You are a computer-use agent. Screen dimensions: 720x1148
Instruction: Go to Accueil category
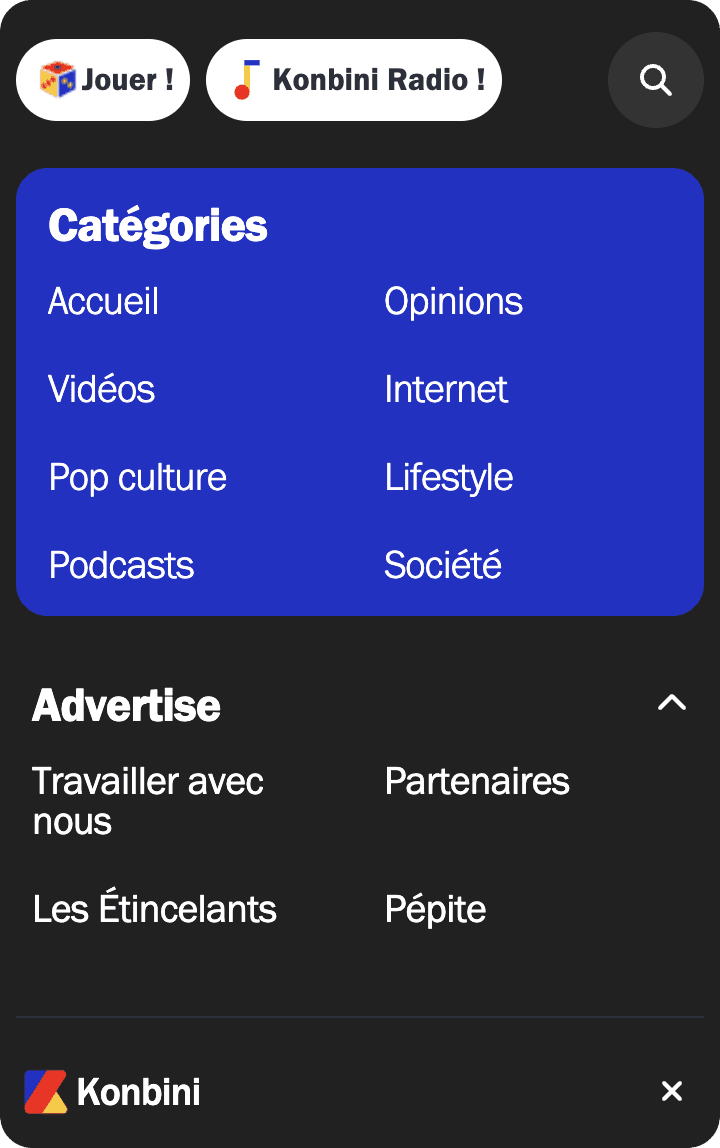click(104, 302)
